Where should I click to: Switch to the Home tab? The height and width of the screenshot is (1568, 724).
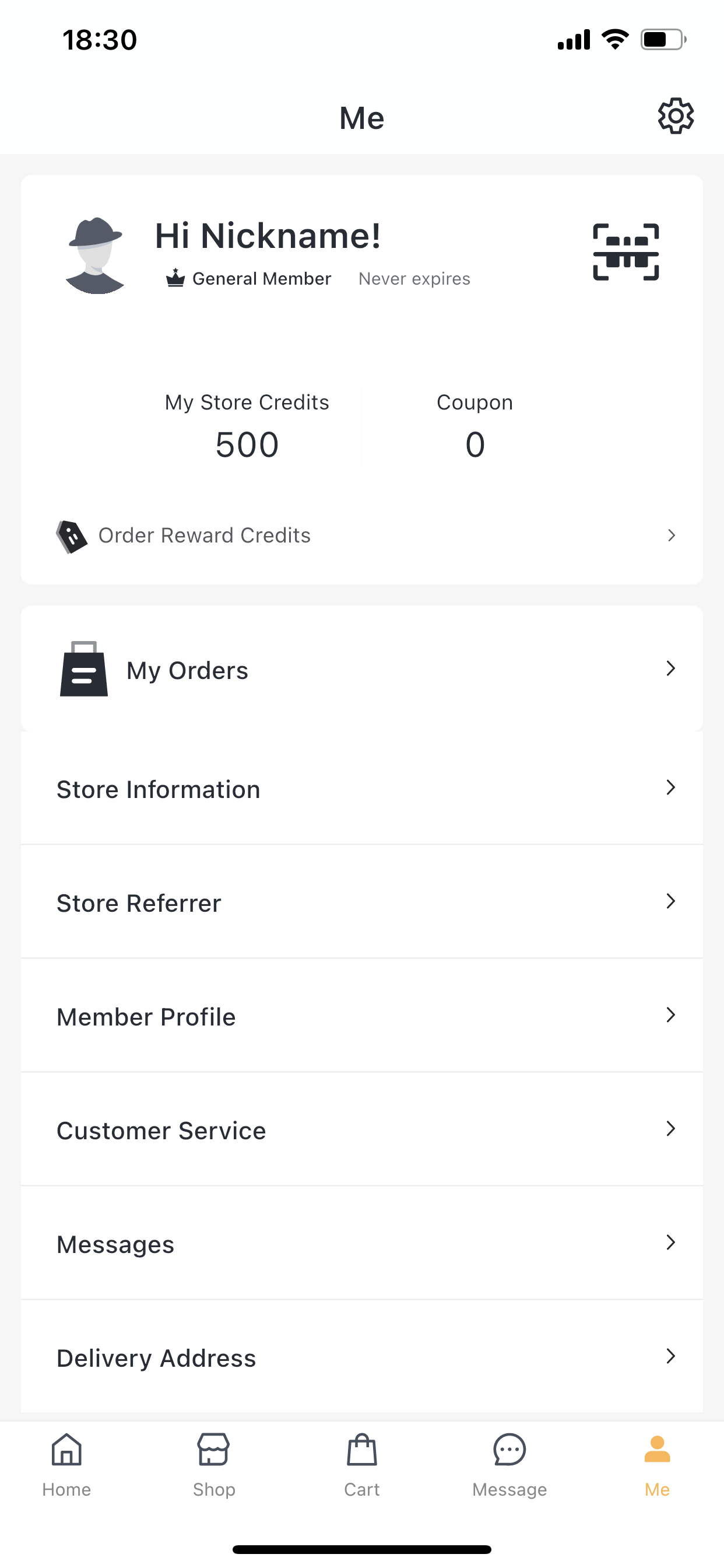(x=67, y=1465)
